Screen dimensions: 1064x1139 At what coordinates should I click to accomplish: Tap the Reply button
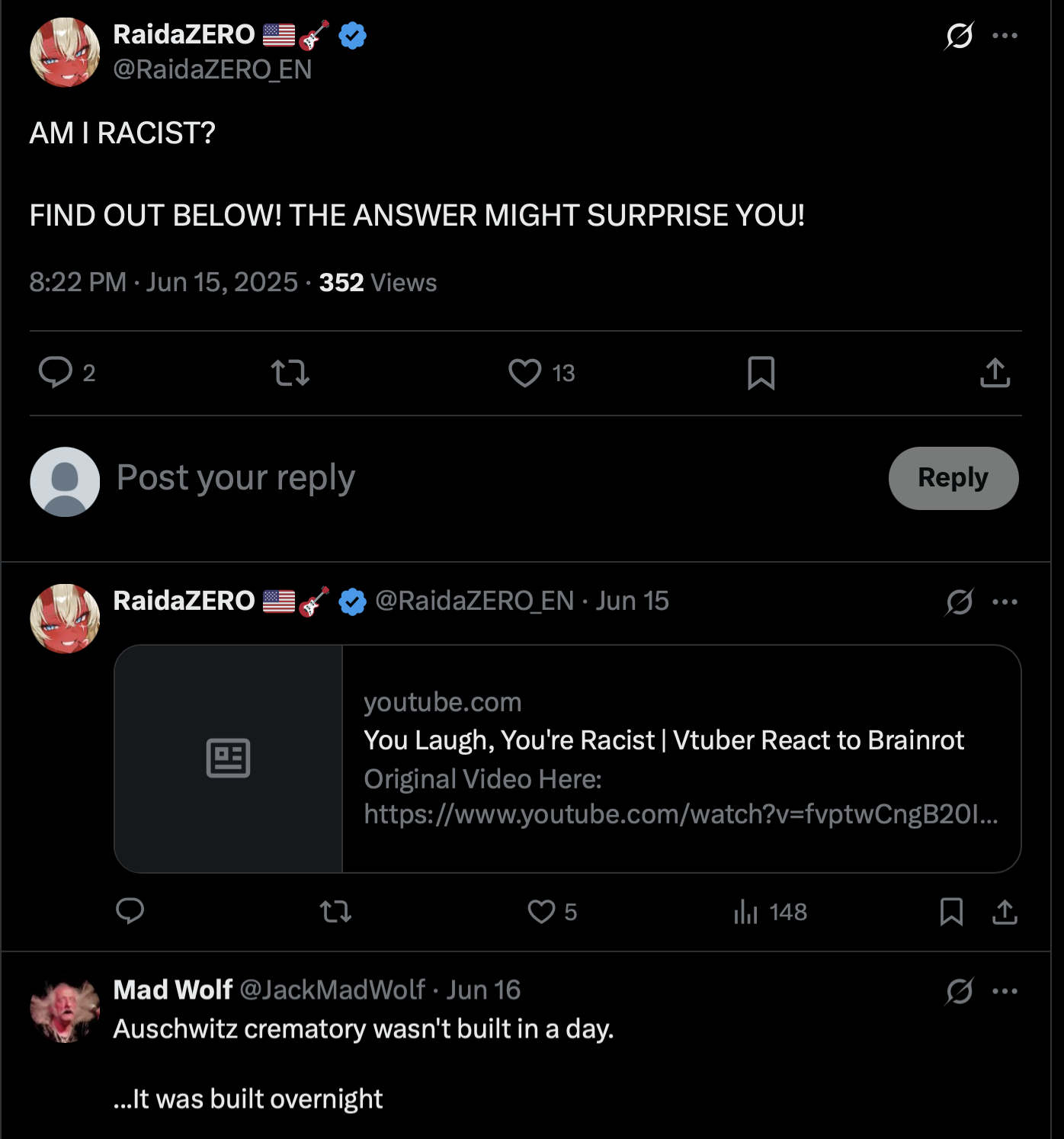tap(953, 478)
